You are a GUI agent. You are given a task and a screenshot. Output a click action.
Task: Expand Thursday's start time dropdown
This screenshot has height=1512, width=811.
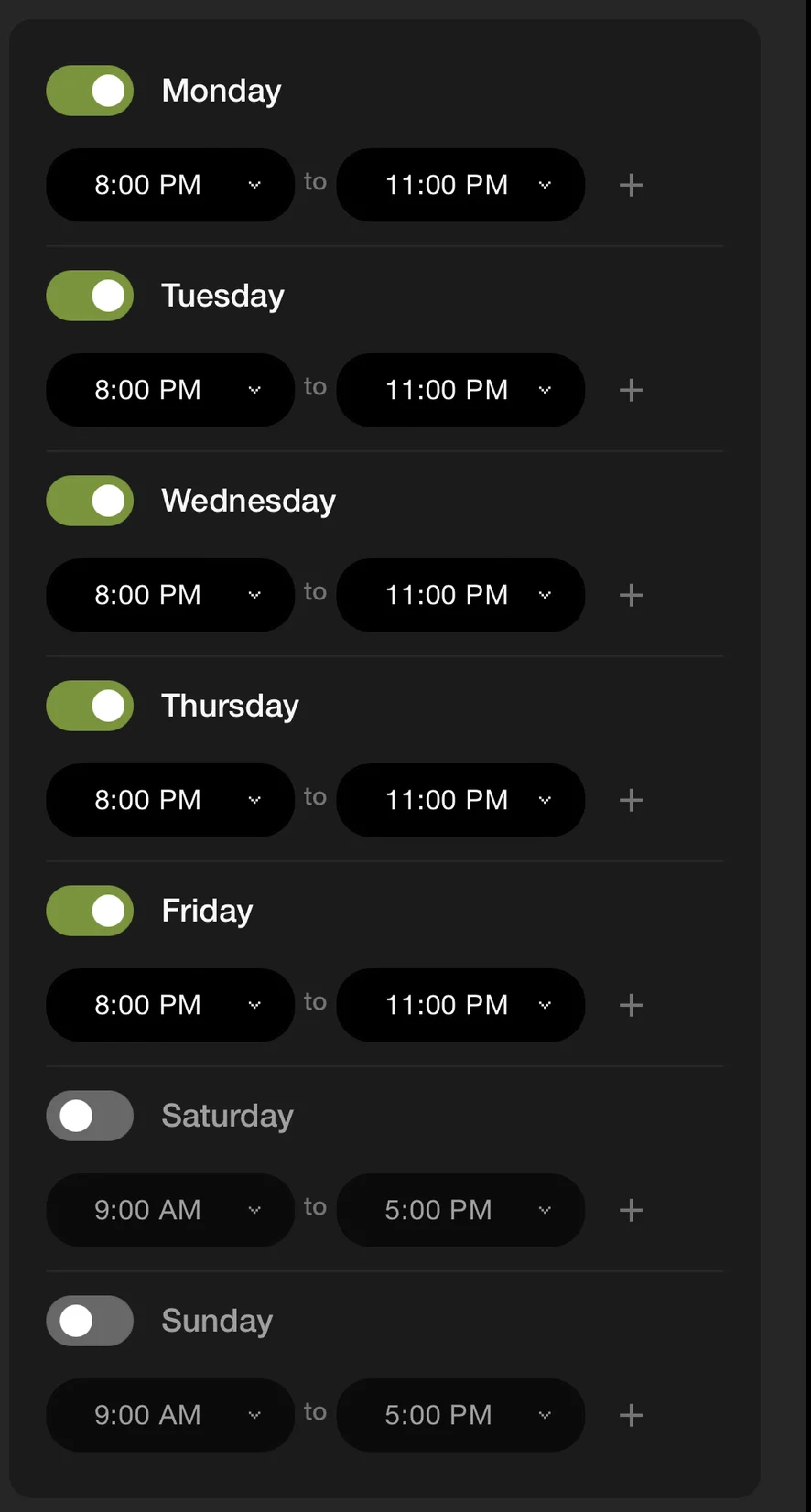coord(170,800)
